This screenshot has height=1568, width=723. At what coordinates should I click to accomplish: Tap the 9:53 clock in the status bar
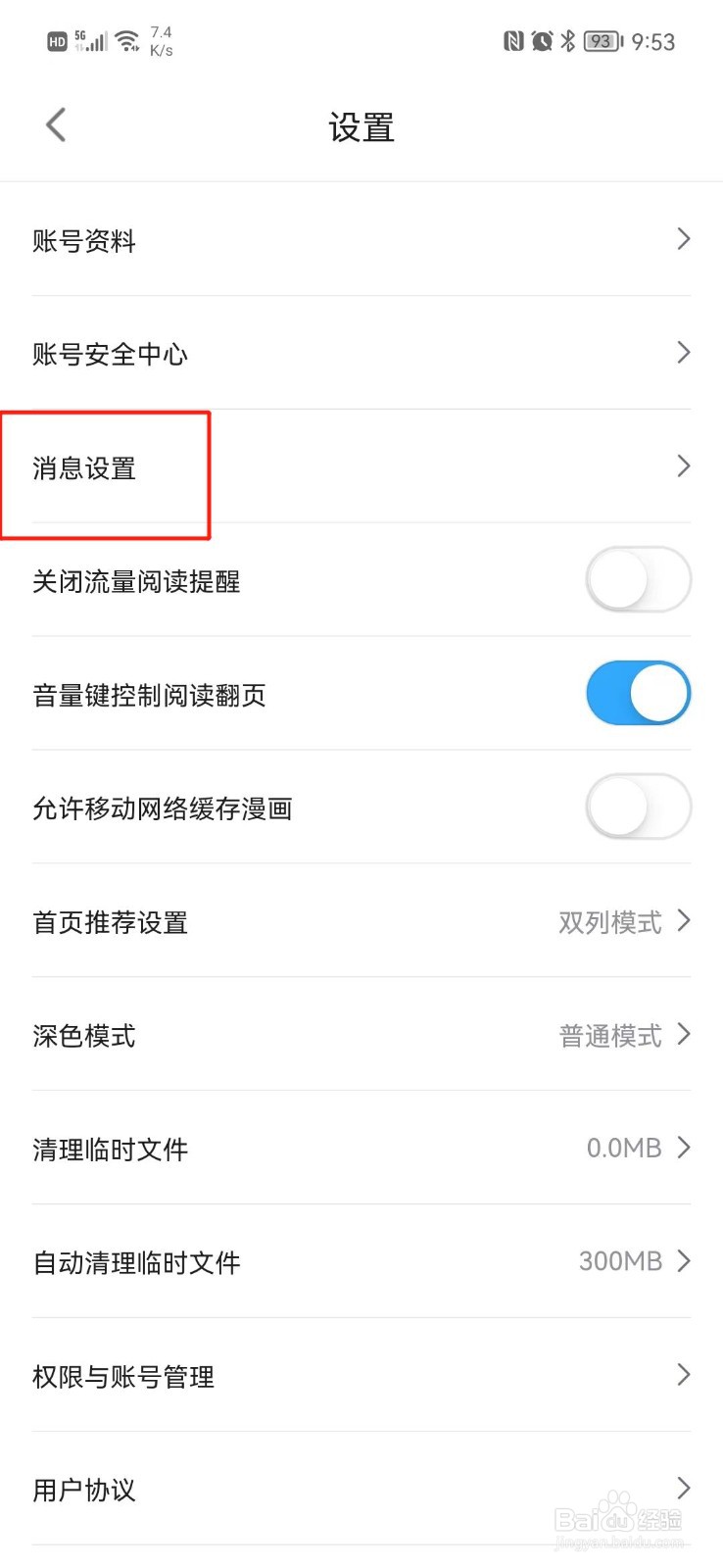(x=657, y=41)
